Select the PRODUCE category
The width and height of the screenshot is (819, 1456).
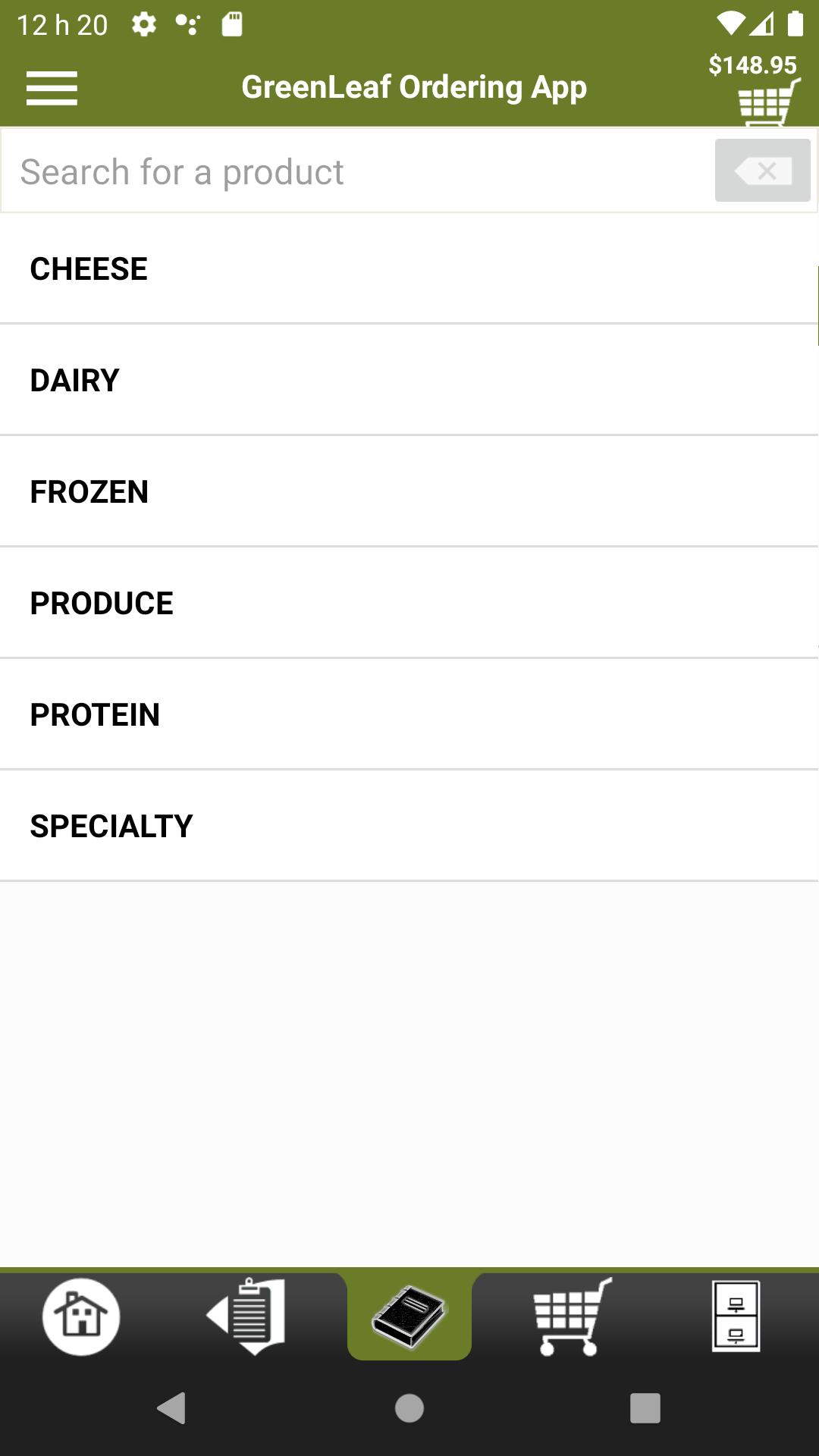409,603
